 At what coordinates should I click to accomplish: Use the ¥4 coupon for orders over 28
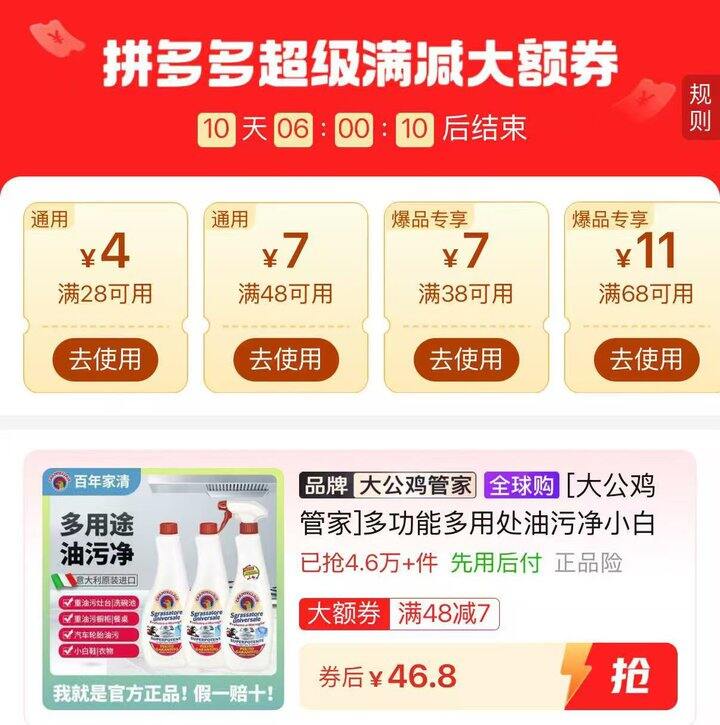click(x=105, y=359)
